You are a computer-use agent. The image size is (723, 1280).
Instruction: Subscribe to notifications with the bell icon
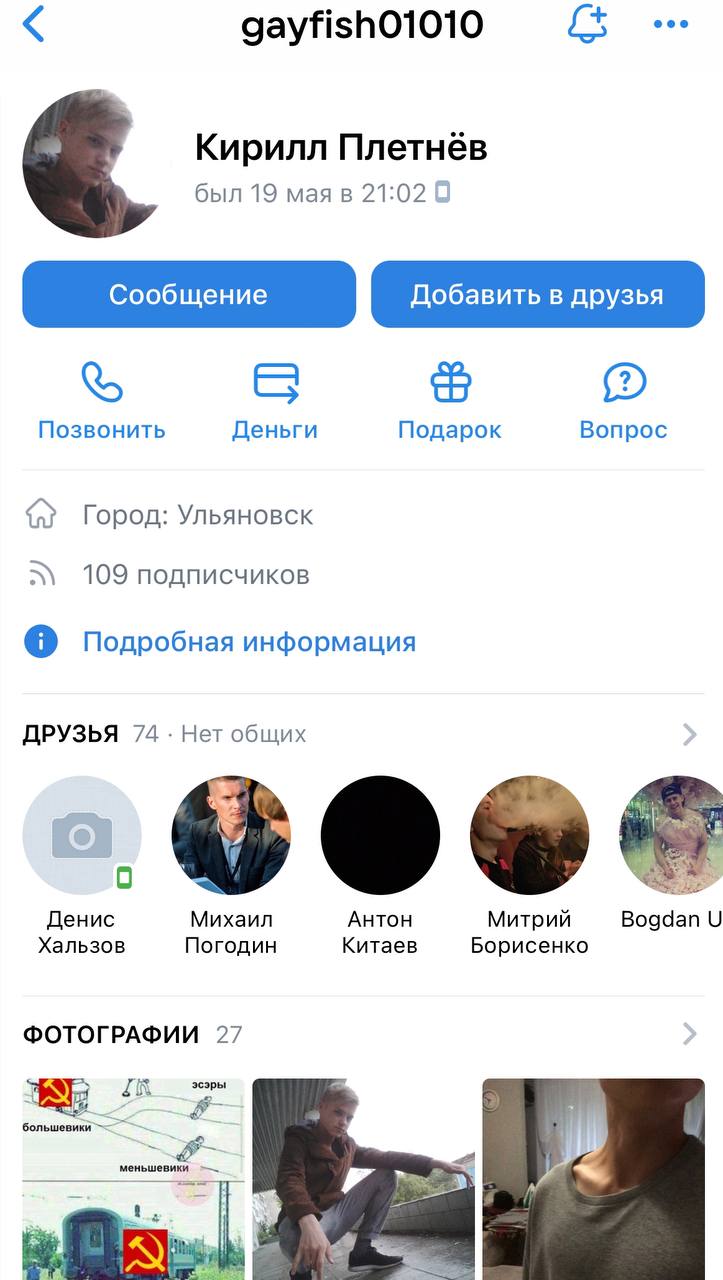[x=588, y=24]
